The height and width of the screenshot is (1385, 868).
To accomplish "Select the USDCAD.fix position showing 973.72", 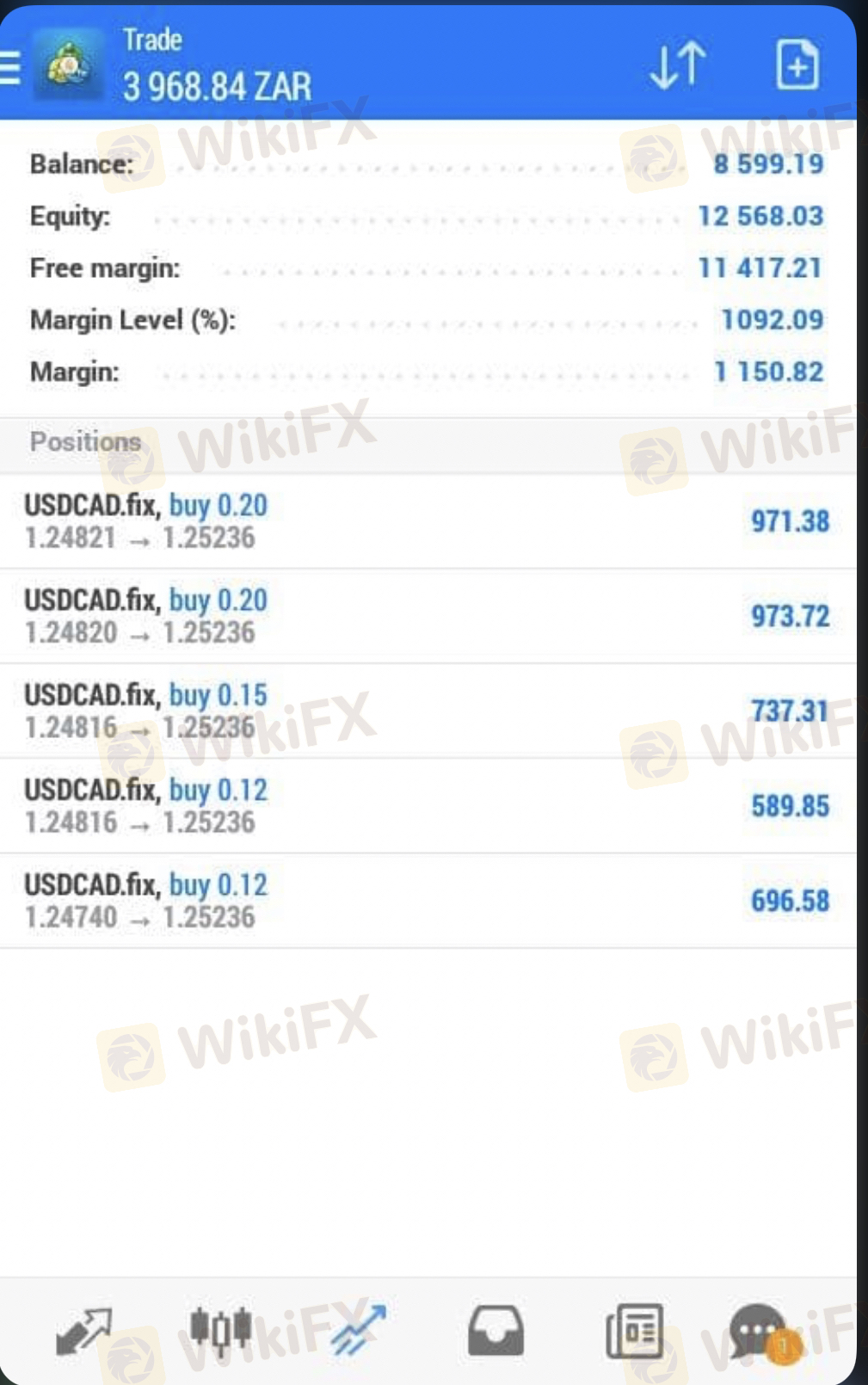I will 428,616.
